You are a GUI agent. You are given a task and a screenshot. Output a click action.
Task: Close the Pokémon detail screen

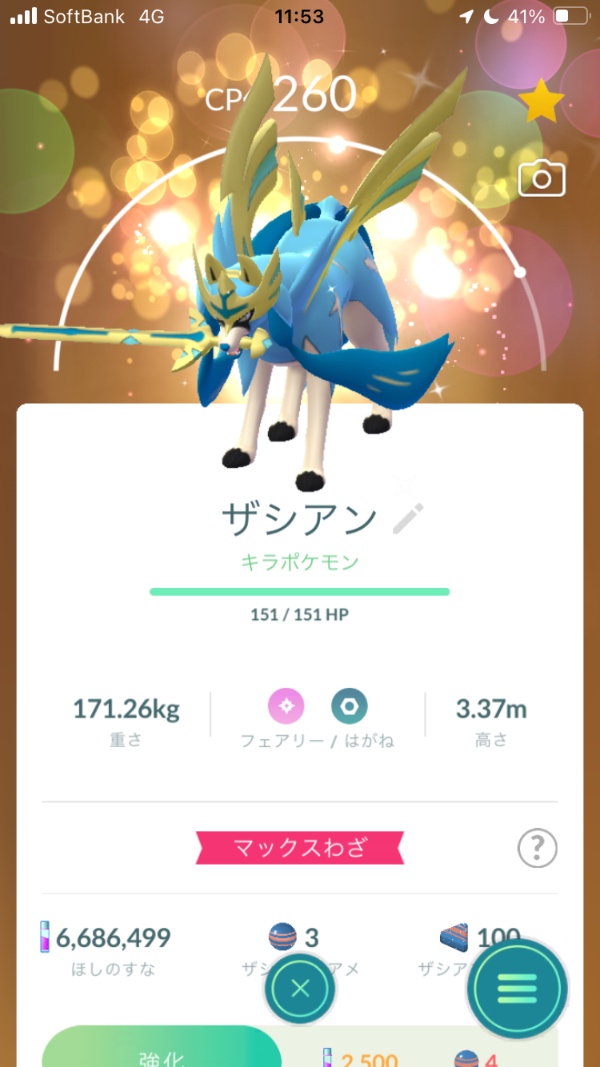tap(300, 990)
